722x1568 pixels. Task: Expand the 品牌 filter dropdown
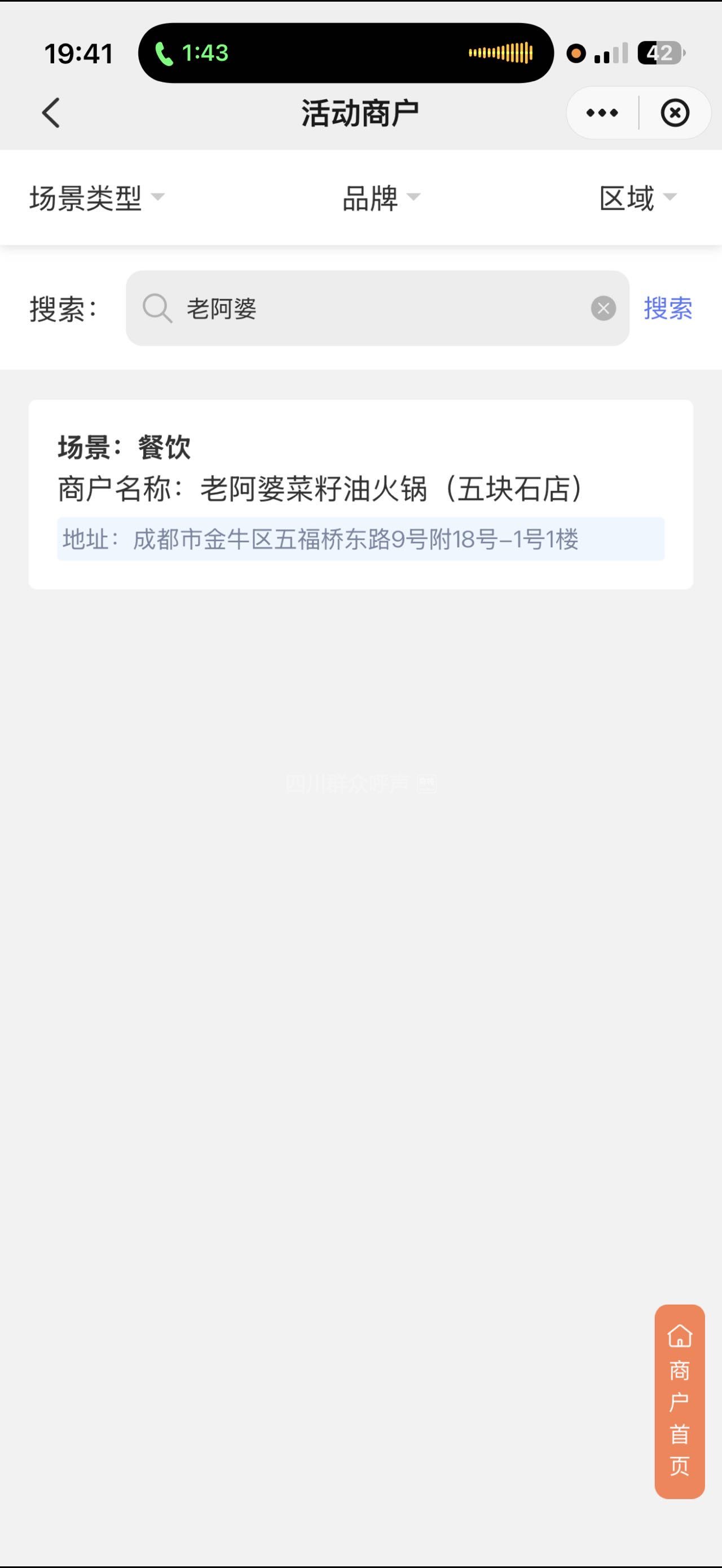click(x=381, y=198)
